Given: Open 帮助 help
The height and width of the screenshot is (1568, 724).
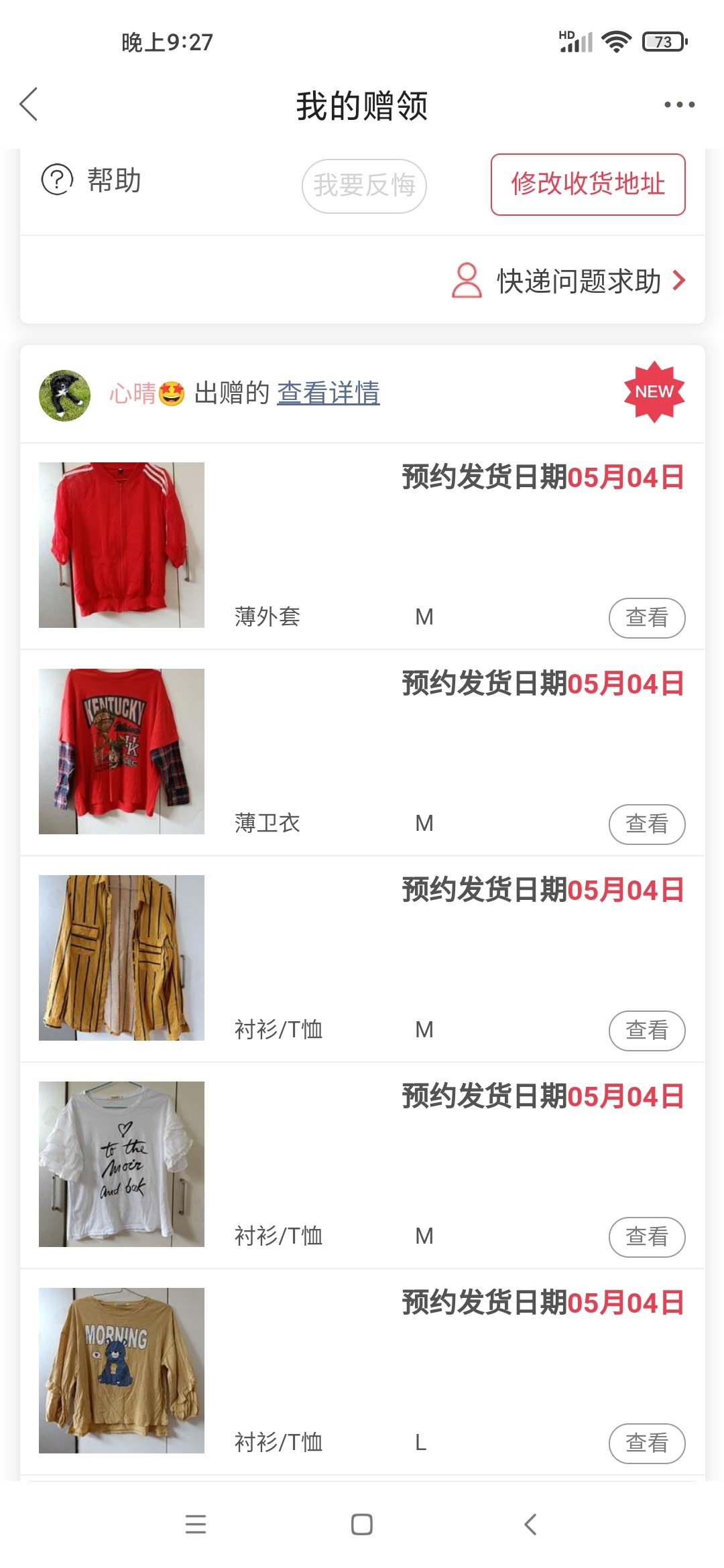Looking at the screenshot, I should 92,180.
